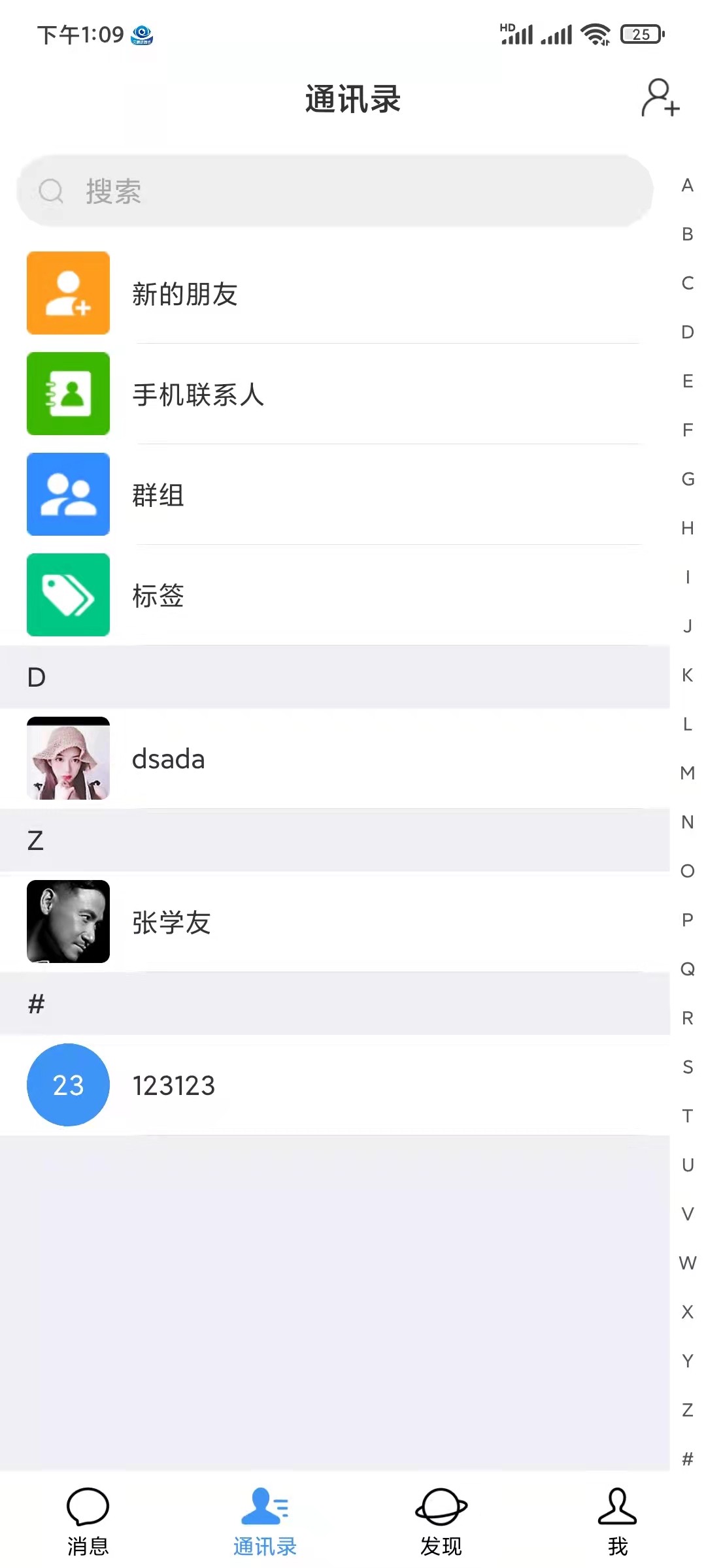Open the Tags (标签) icon
Image resolution: width=706 pixels, height=1568 pixels.
[x=68, y=595]
